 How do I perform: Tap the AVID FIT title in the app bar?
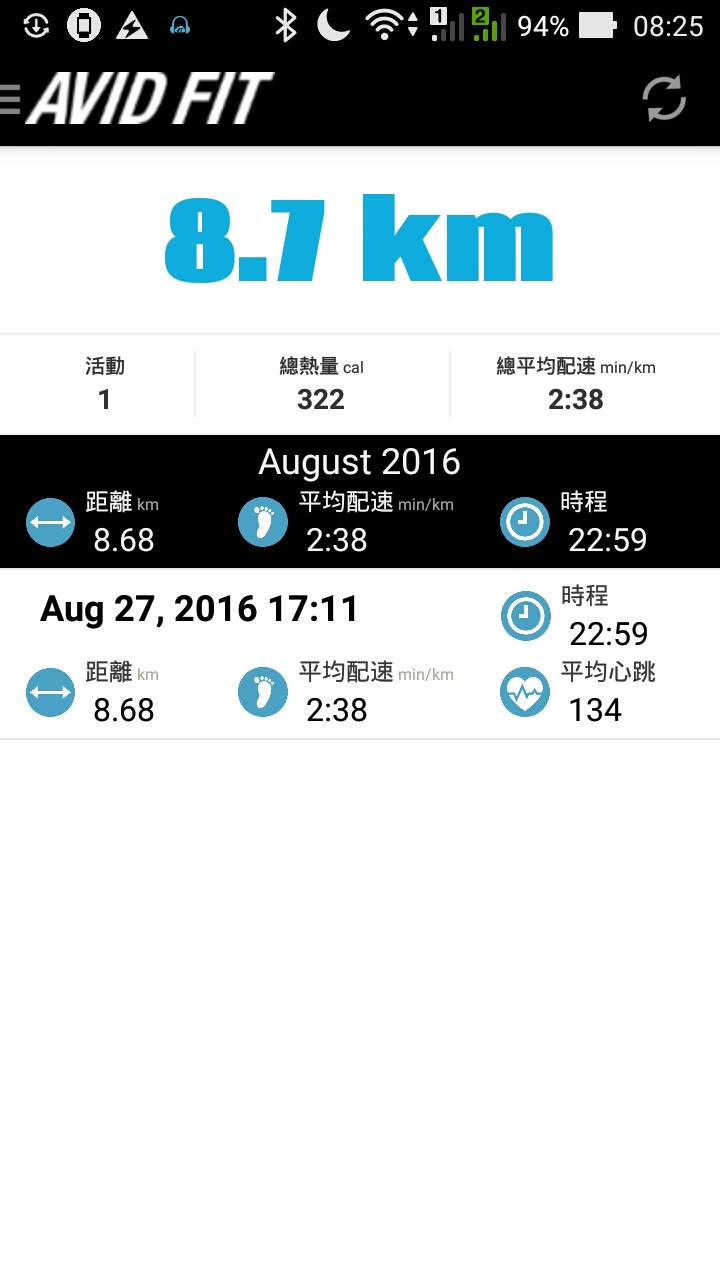click(150, 100)
